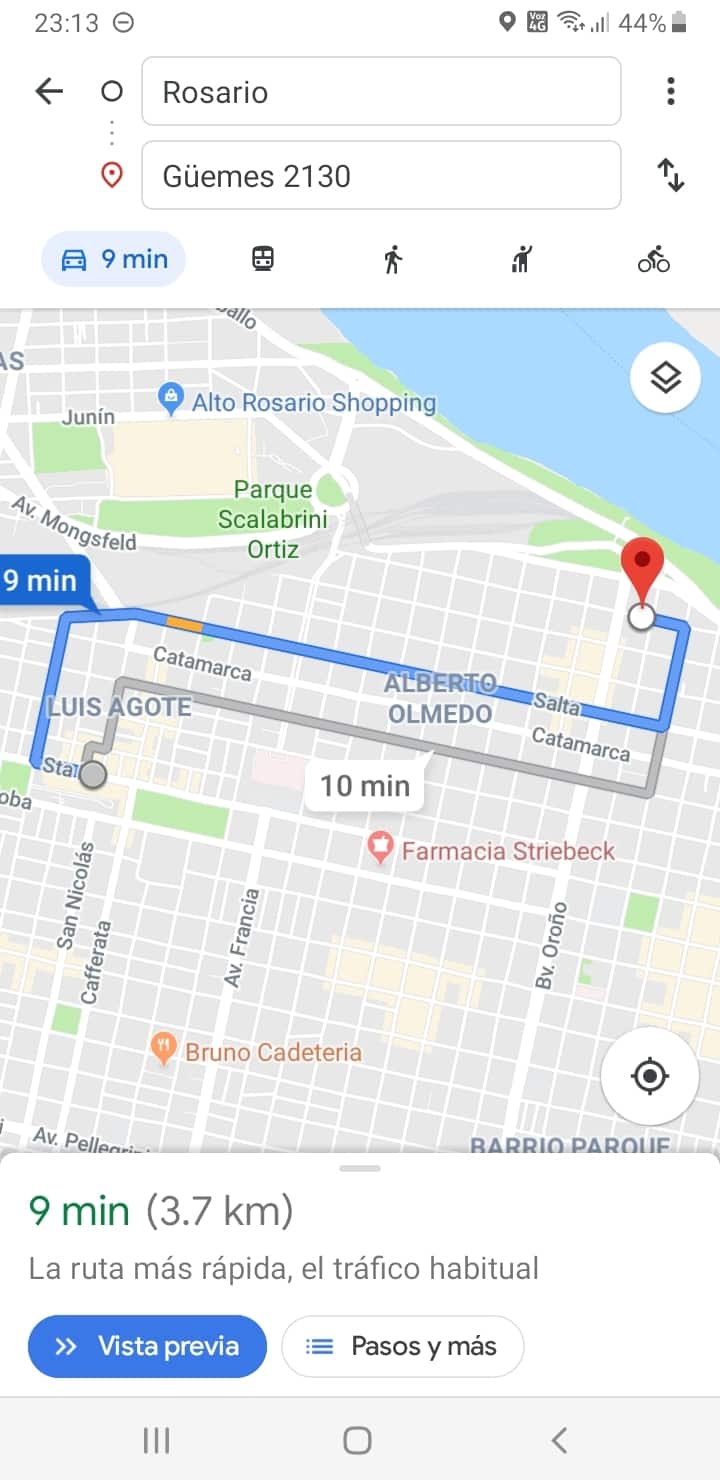The width and height of the screenshot is (720, 1480).
Task: Open recent apps from the navigation bar
Action: point(156,1440)
